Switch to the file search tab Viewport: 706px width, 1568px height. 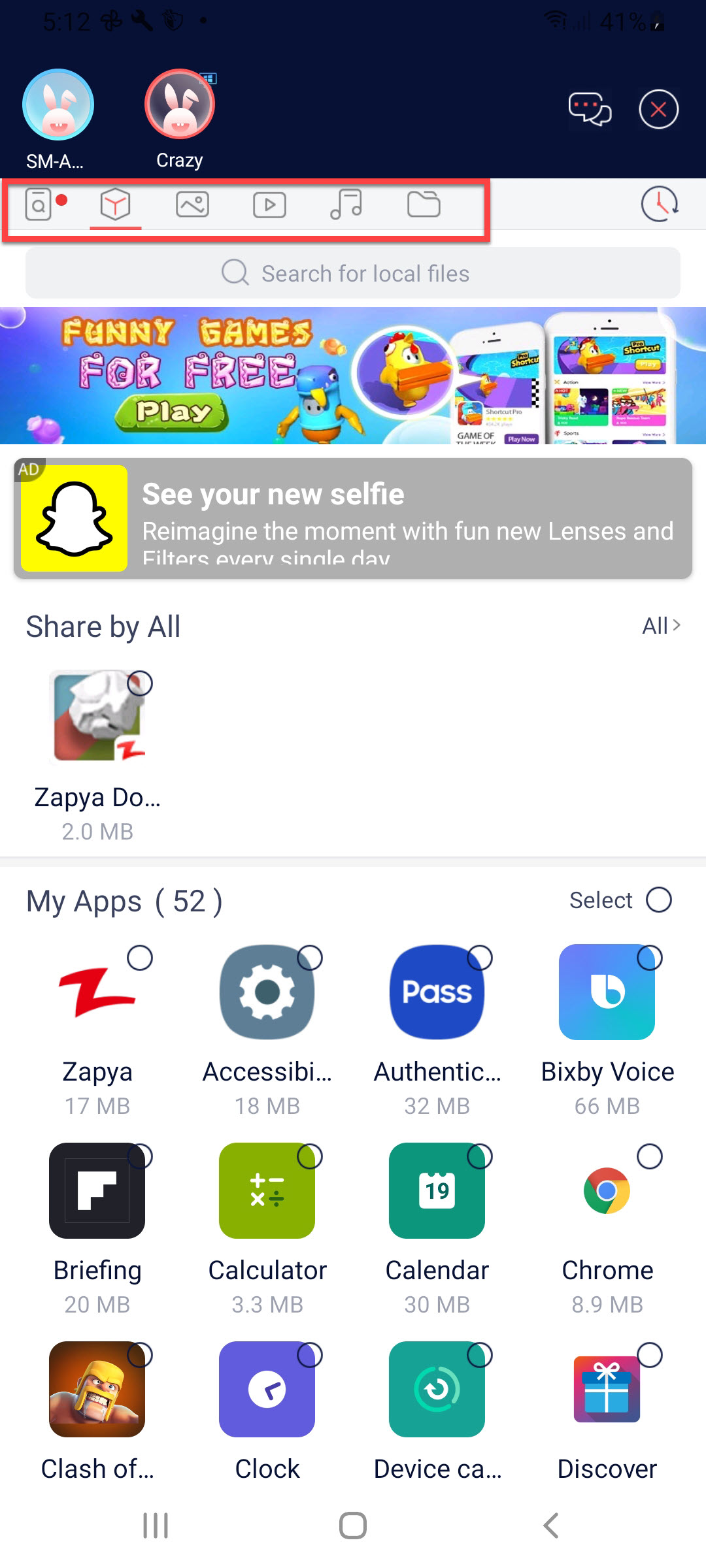coord(39,204)
